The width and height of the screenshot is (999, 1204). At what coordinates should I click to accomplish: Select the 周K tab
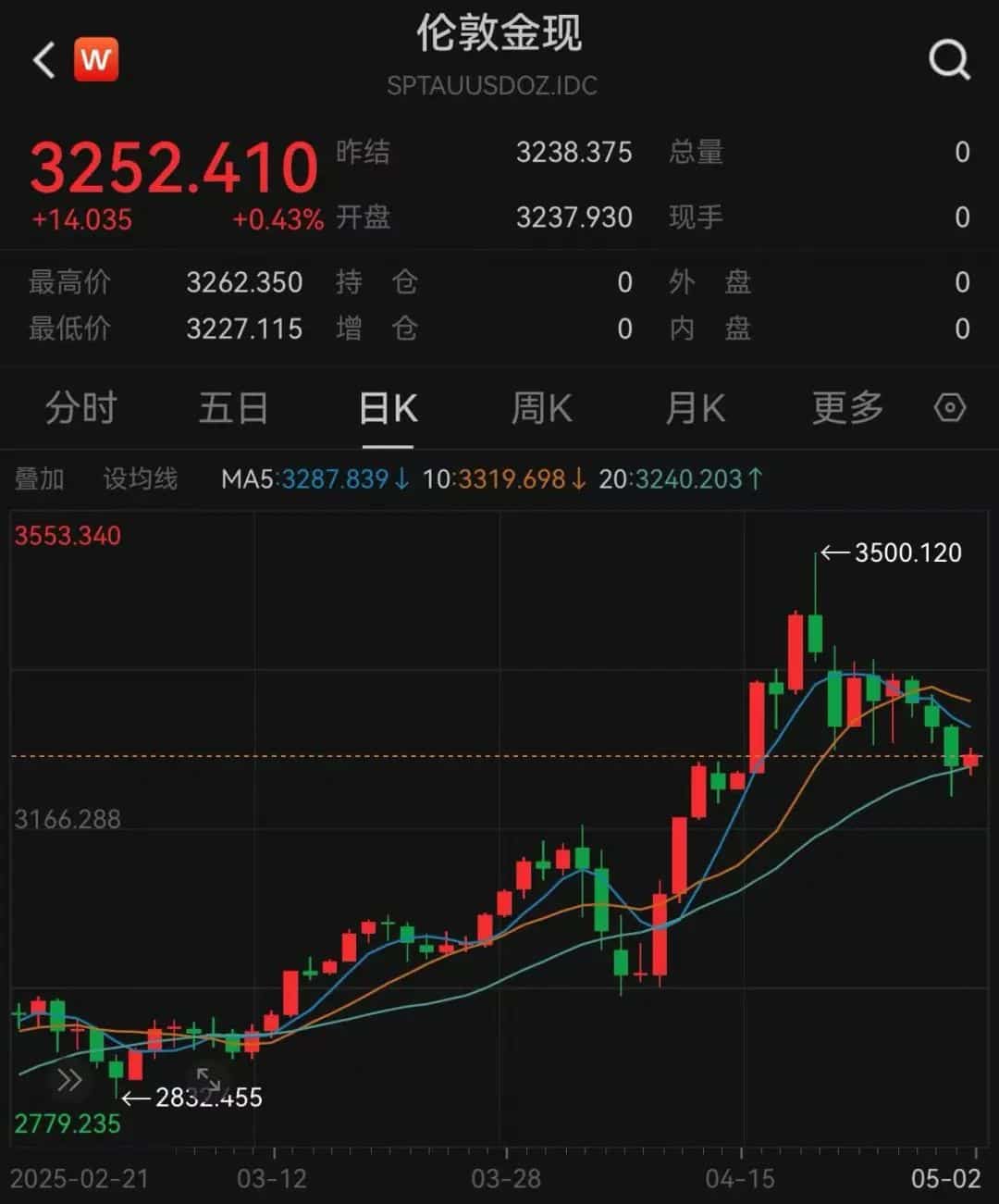541,407
